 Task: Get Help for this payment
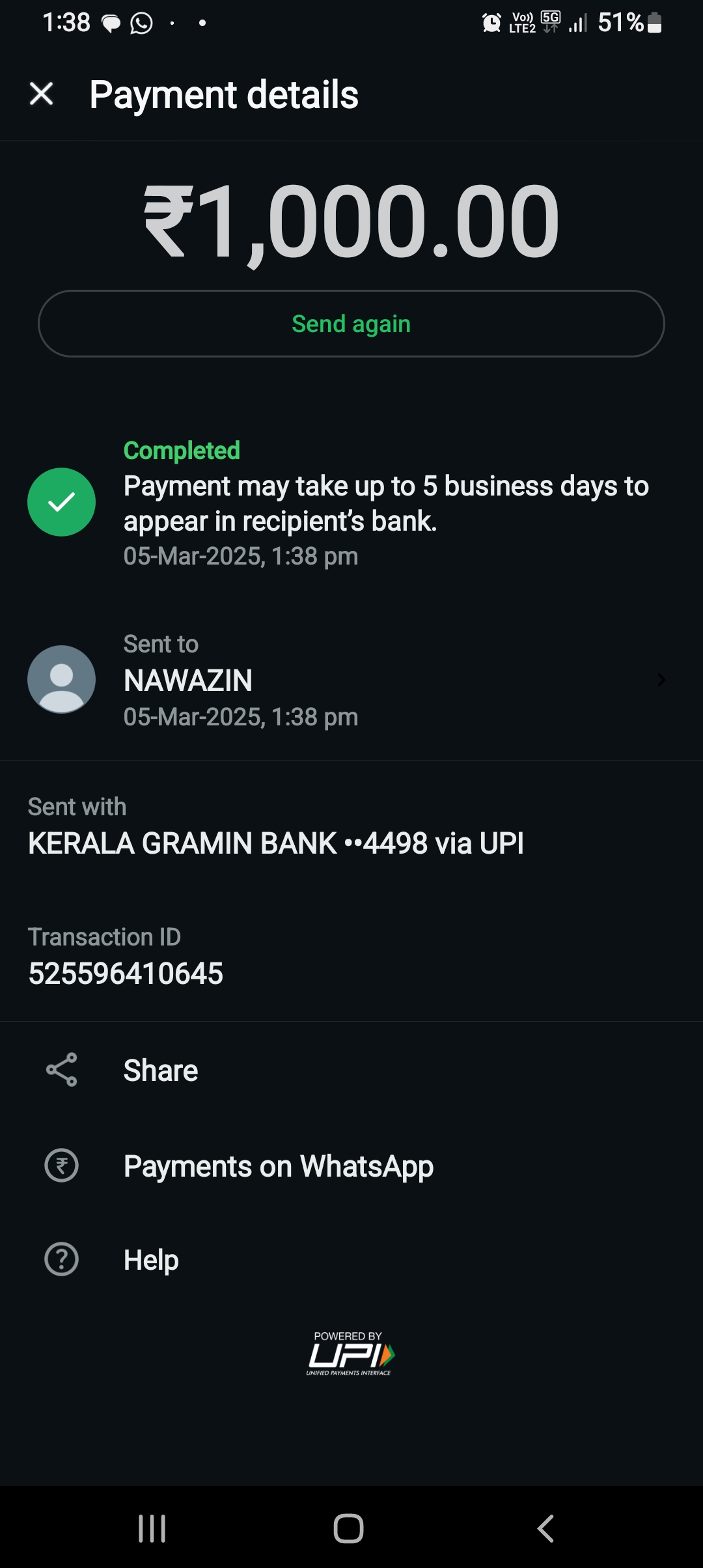click(151, 1259)
